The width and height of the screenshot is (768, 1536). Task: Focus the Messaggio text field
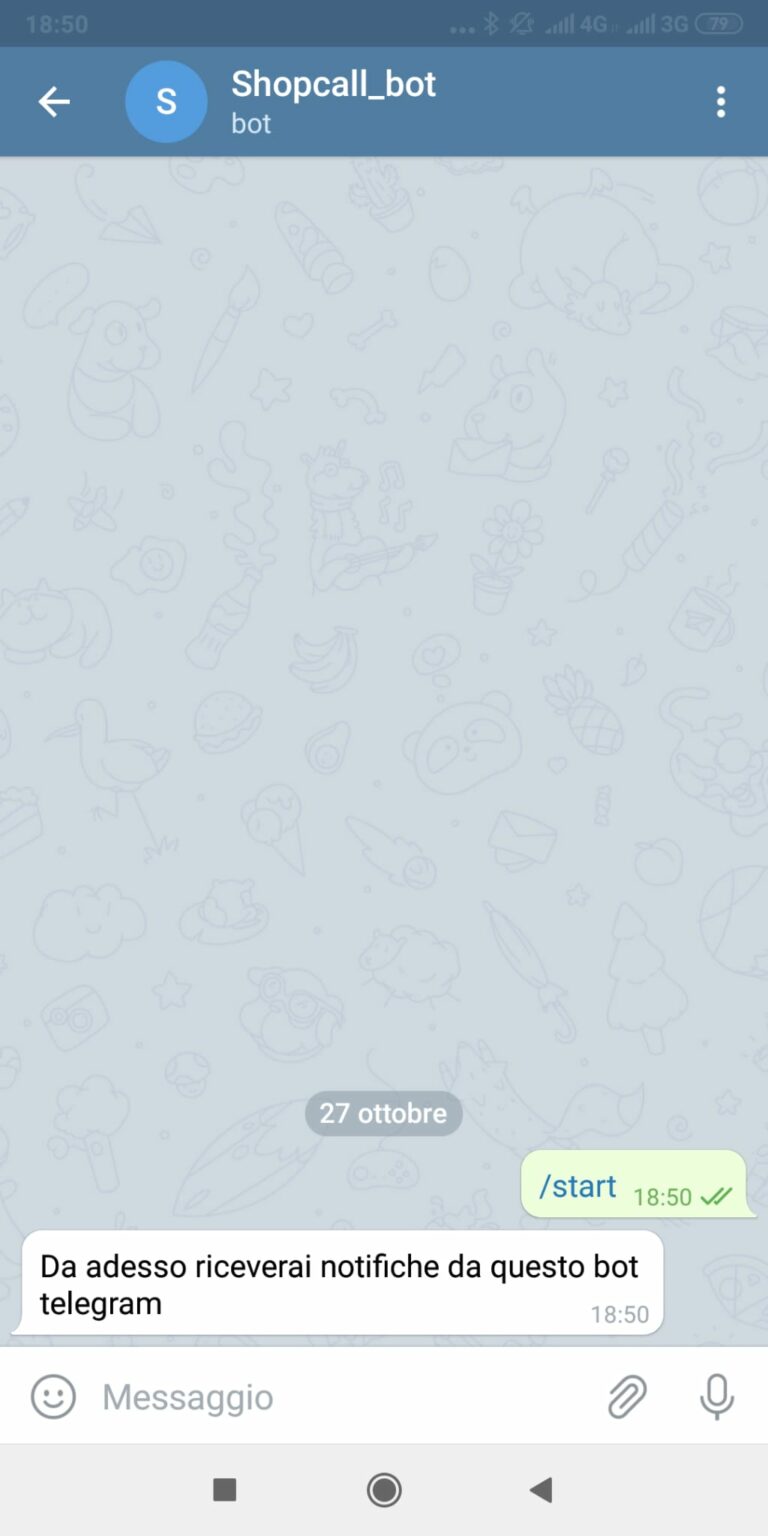tap(340, 1397)
